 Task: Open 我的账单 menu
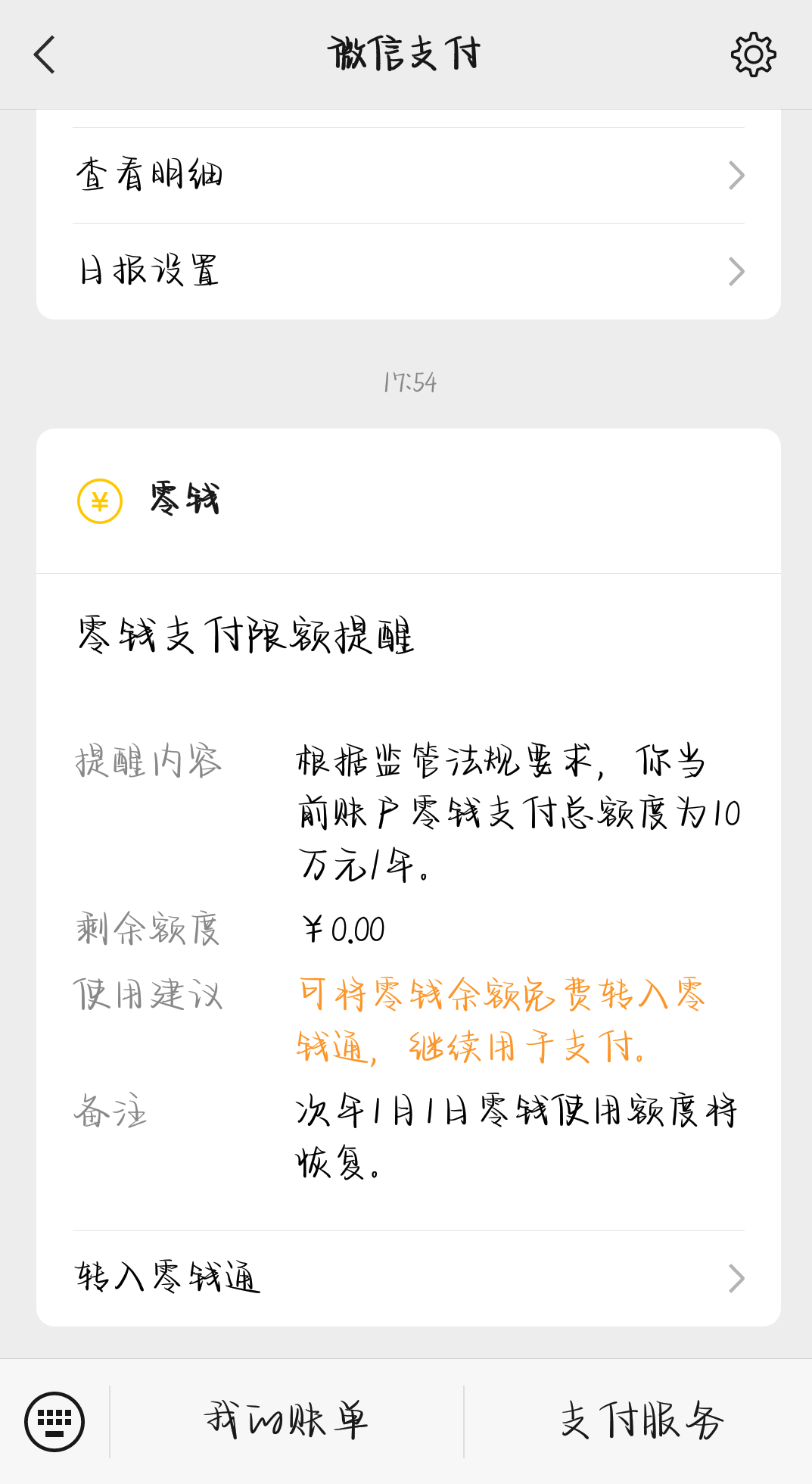(287, 1421)
